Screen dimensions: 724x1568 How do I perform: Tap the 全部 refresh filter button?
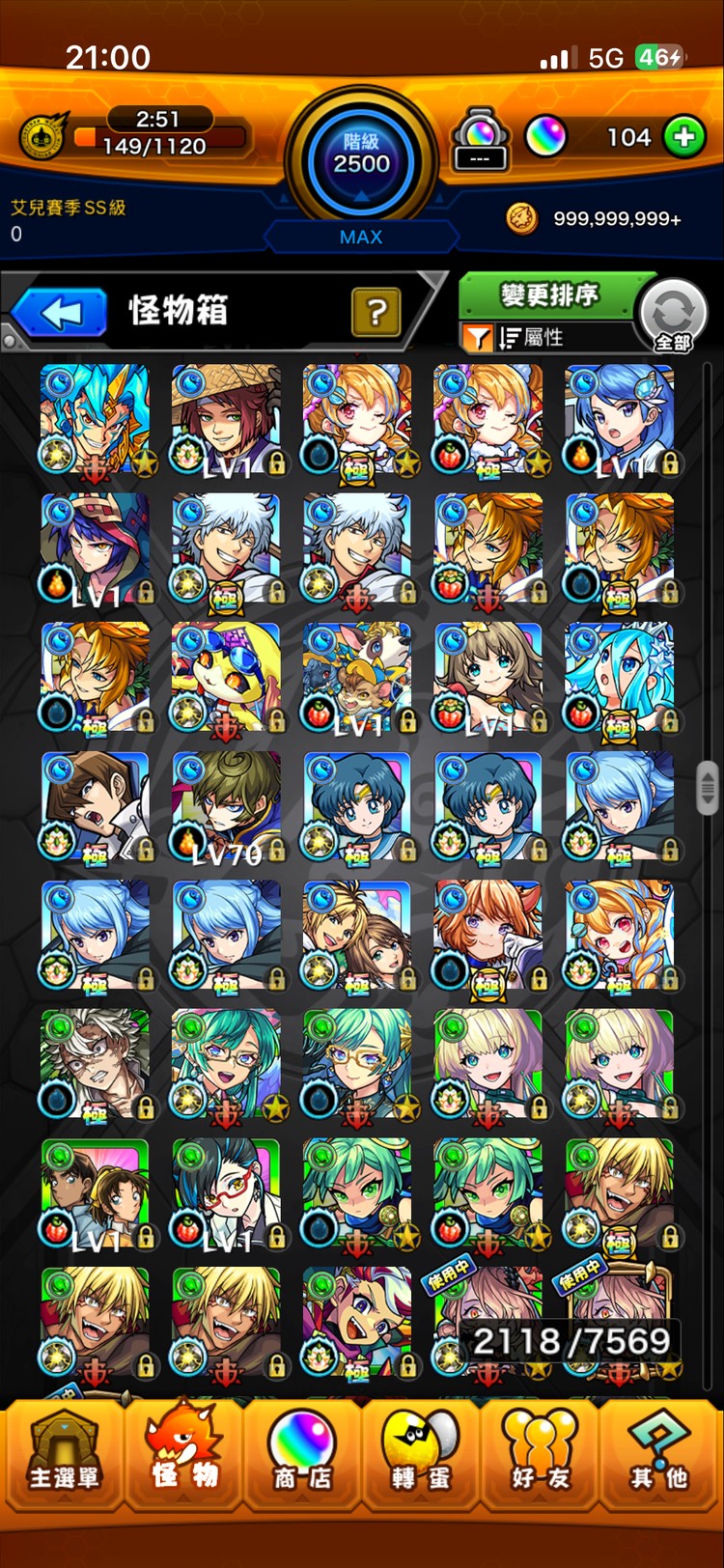pos(674,315)
